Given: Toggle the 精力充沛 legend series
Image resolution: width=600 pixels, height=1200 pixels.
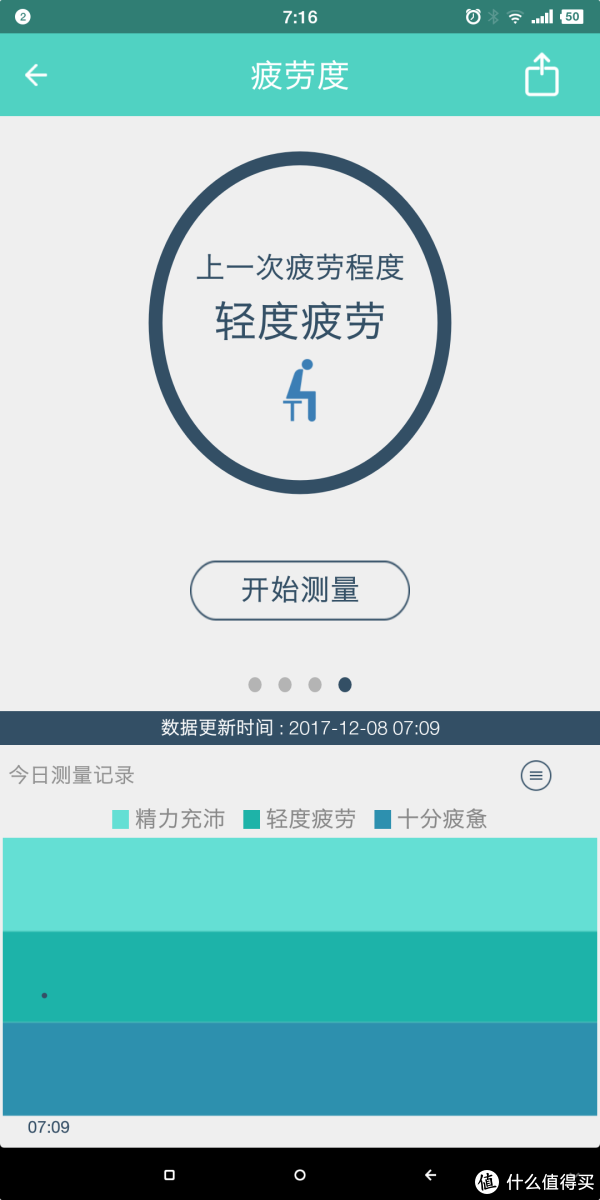Looking at the screenshot, I should pyautogui.click(x=168, y=819).
